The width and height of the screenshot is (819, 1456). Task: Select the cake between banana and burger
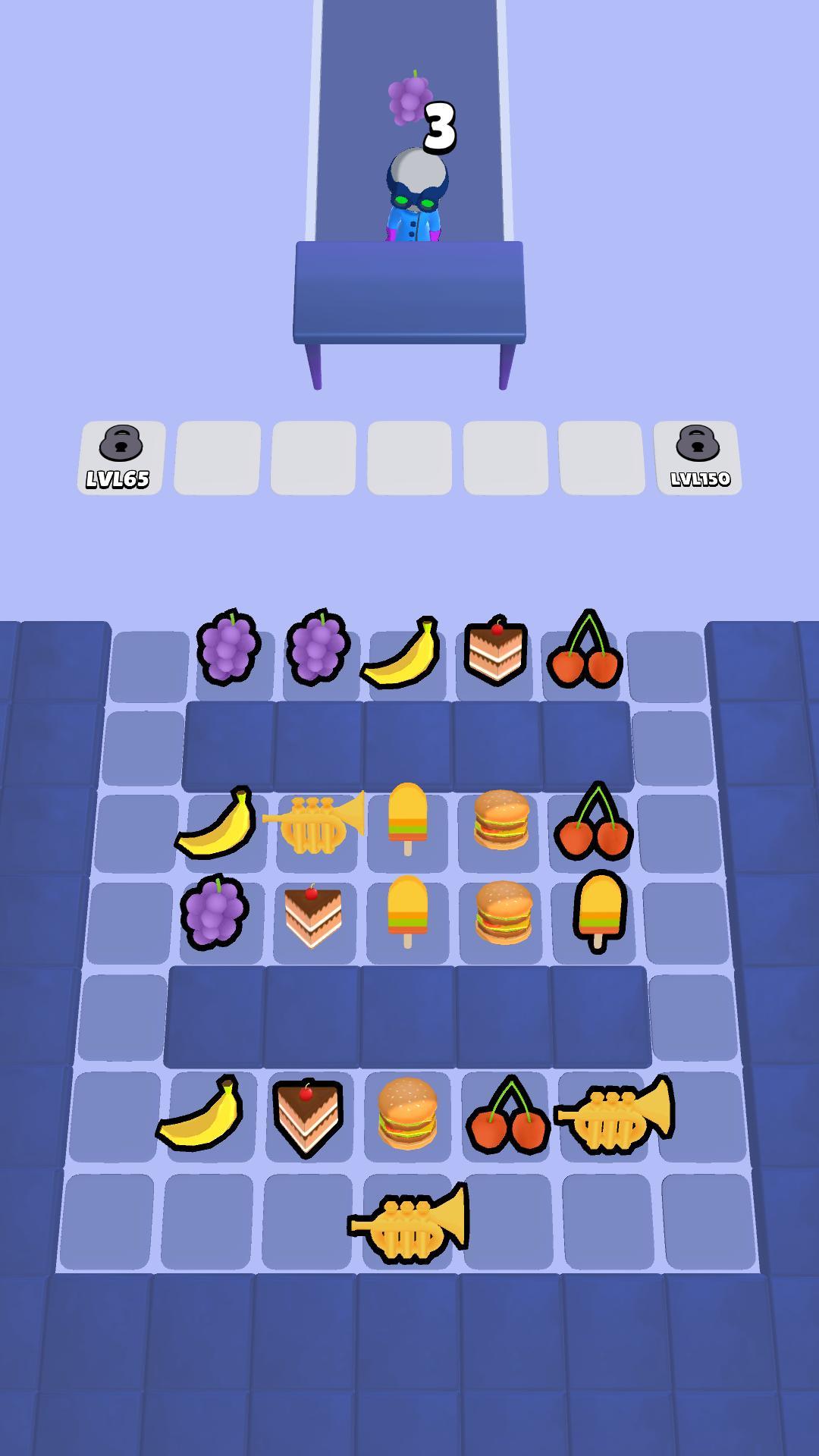308,1116
